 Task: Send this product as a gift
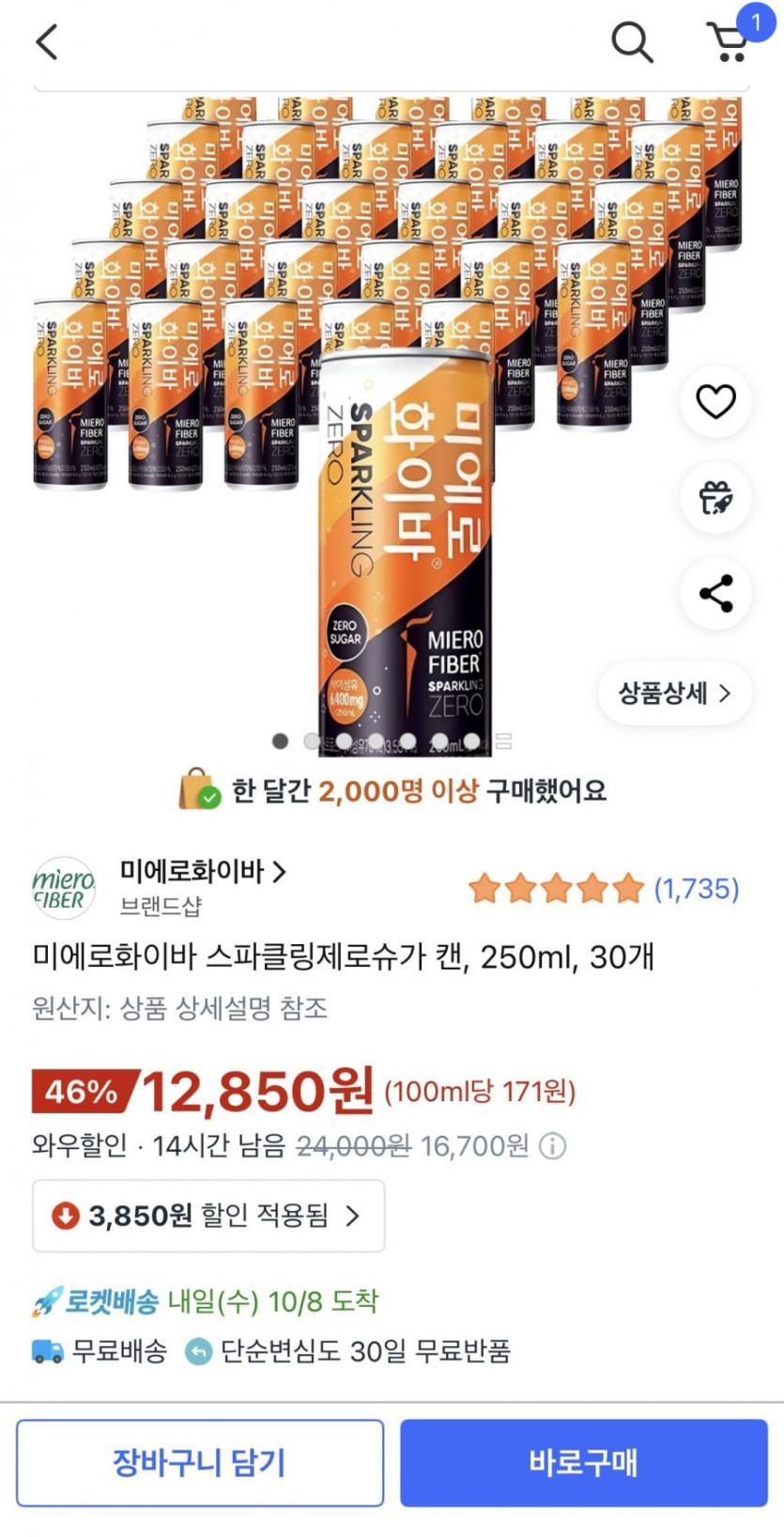[715, 498]
